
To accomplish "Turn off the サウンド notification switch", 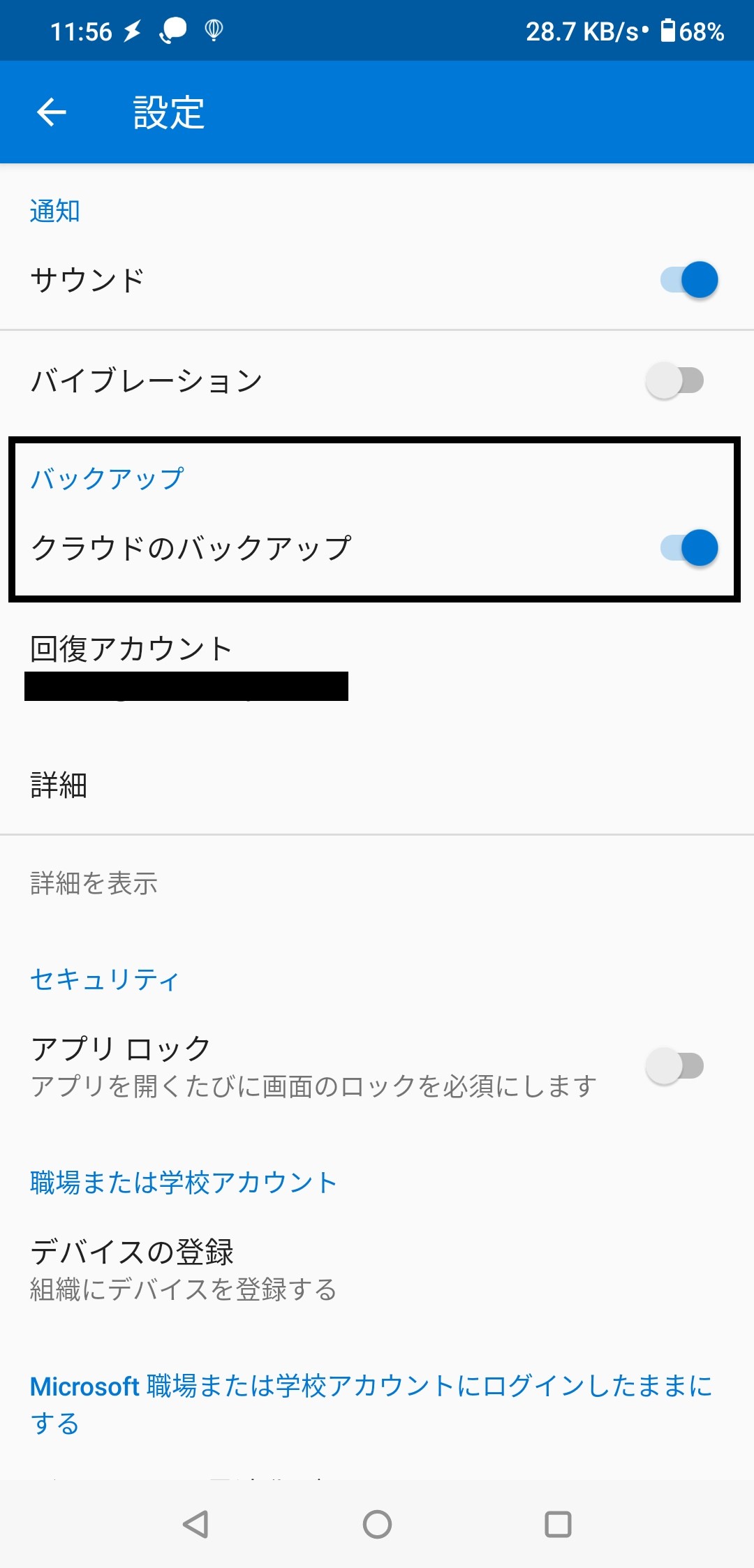I will (x=688, y=280).
